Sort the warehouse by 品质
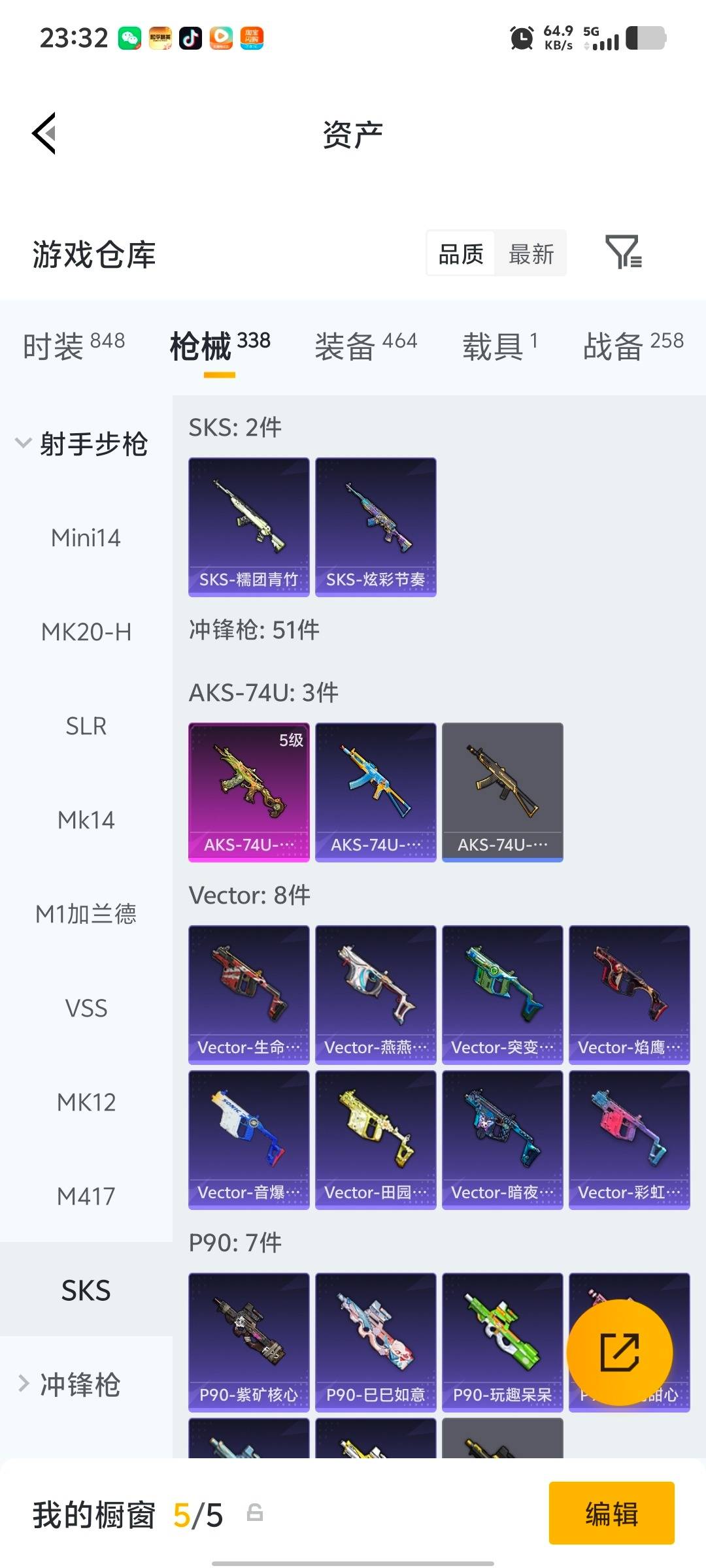The width and height of the screenshot is (706, 1568). (459, 253)
